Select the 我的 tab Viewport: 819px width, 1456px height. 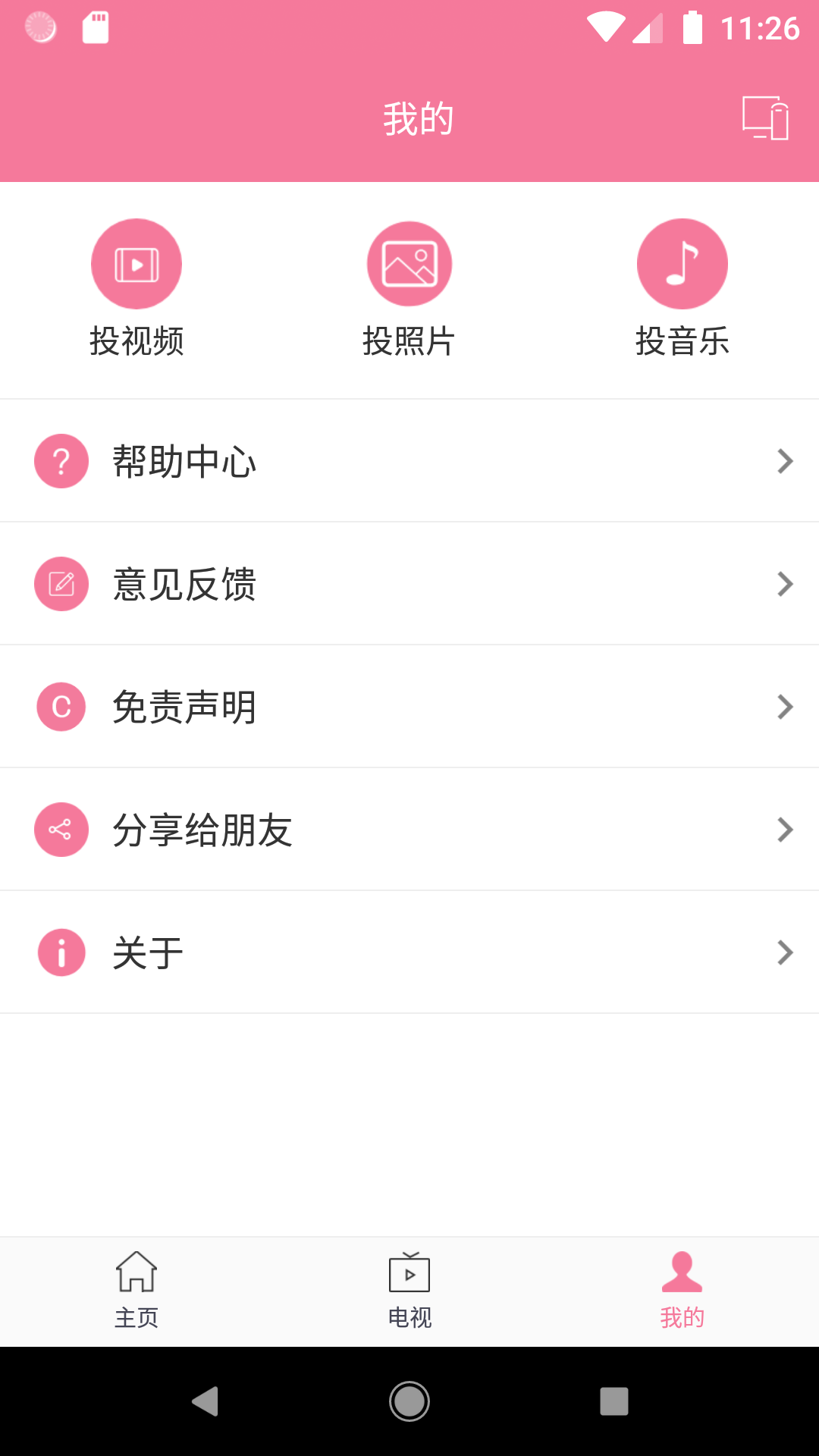click(x=682, y=1291)
